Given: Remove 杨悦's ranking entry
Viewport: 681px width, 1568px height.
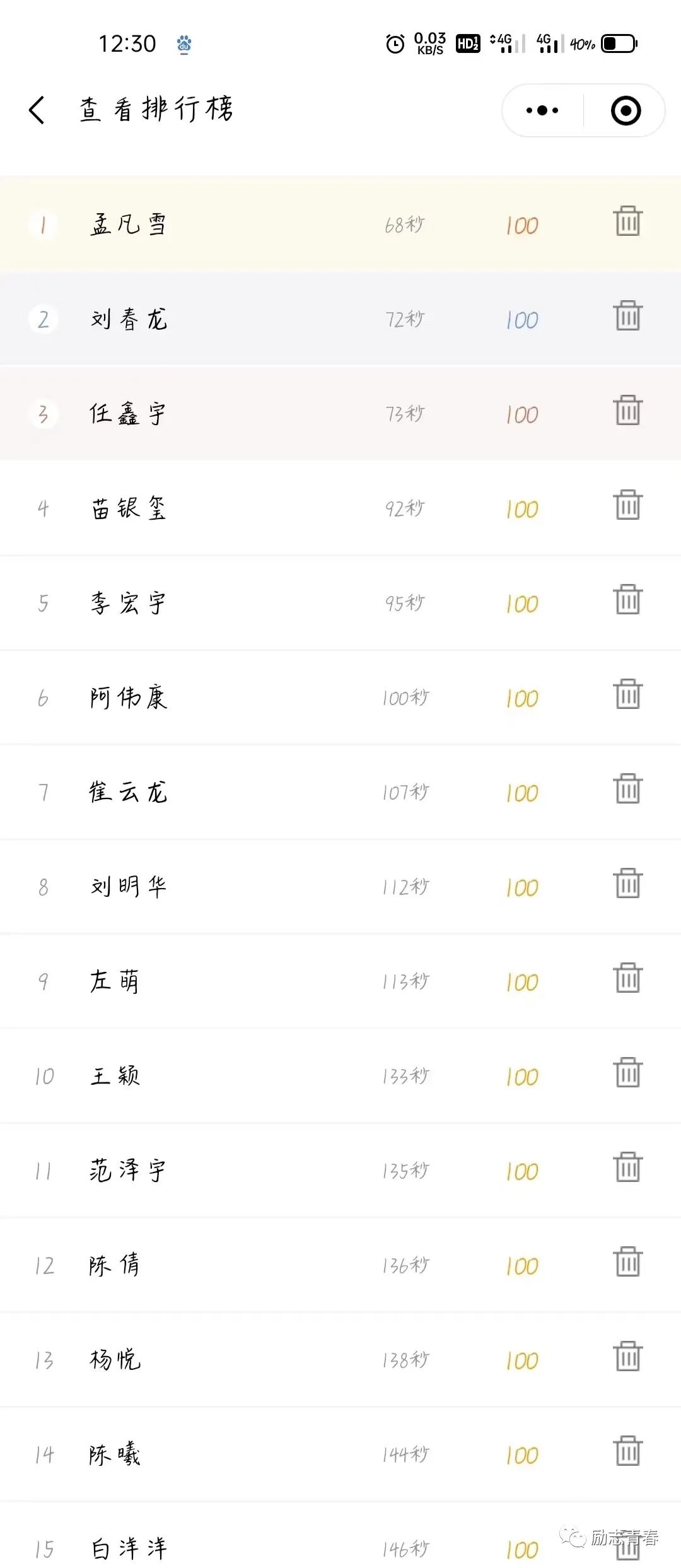Looking at the screenshot, I should point(627,1357).
